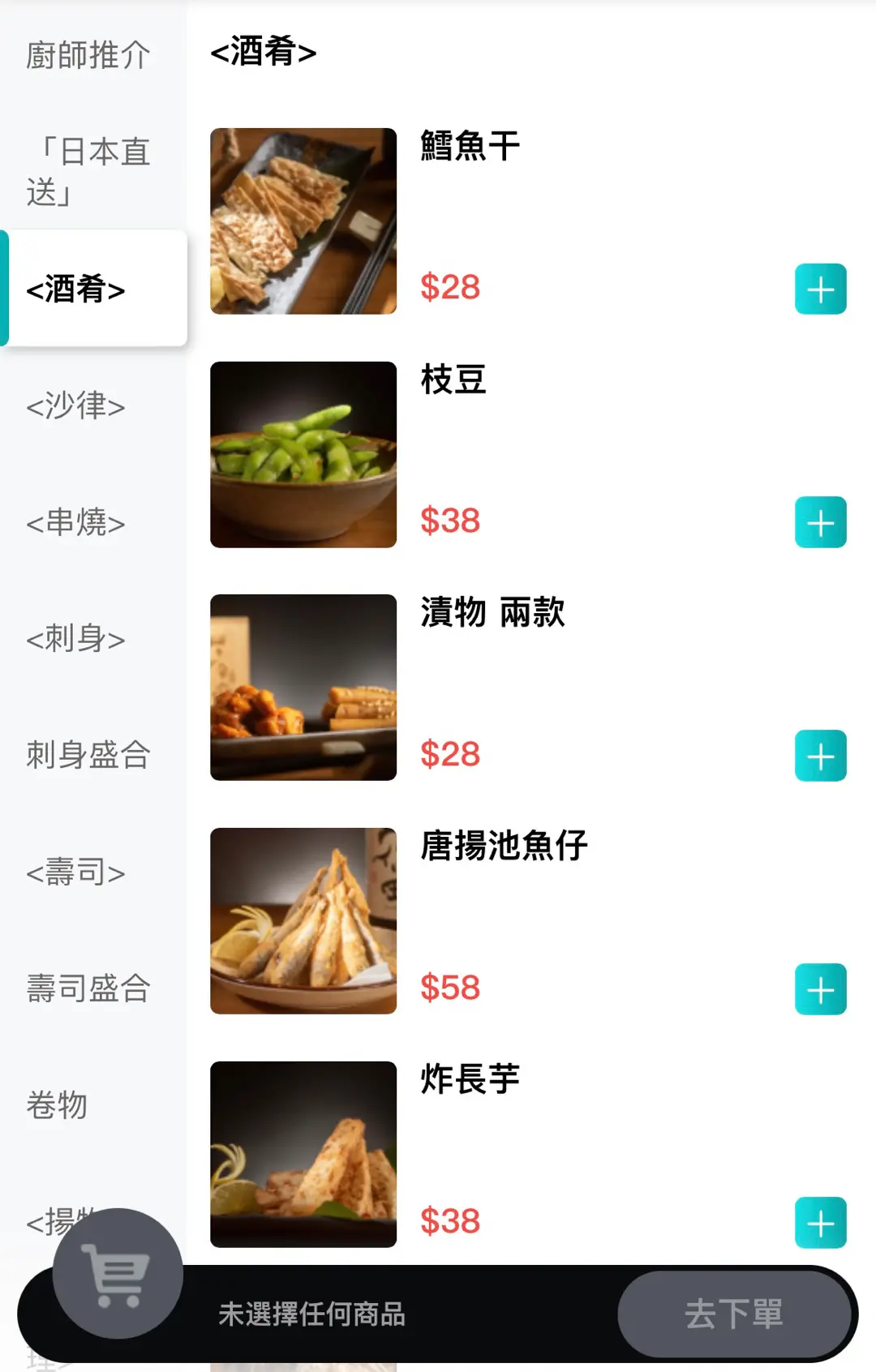Viewport: 876px width, 1372px height.
Task: Switch to 刺身盛合 category
Action: (88, 755)
